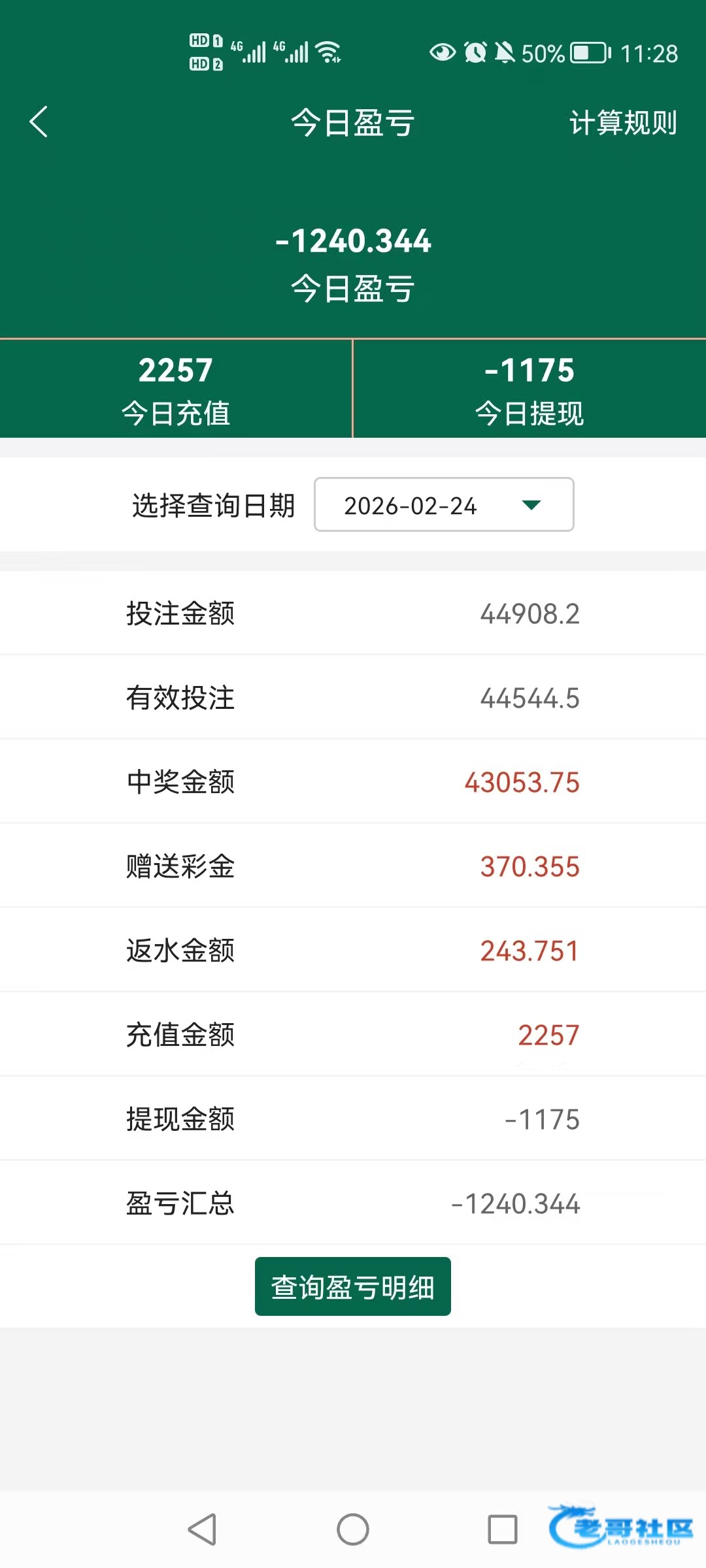Go back using the top-left arrow

[x=39, y=122]
